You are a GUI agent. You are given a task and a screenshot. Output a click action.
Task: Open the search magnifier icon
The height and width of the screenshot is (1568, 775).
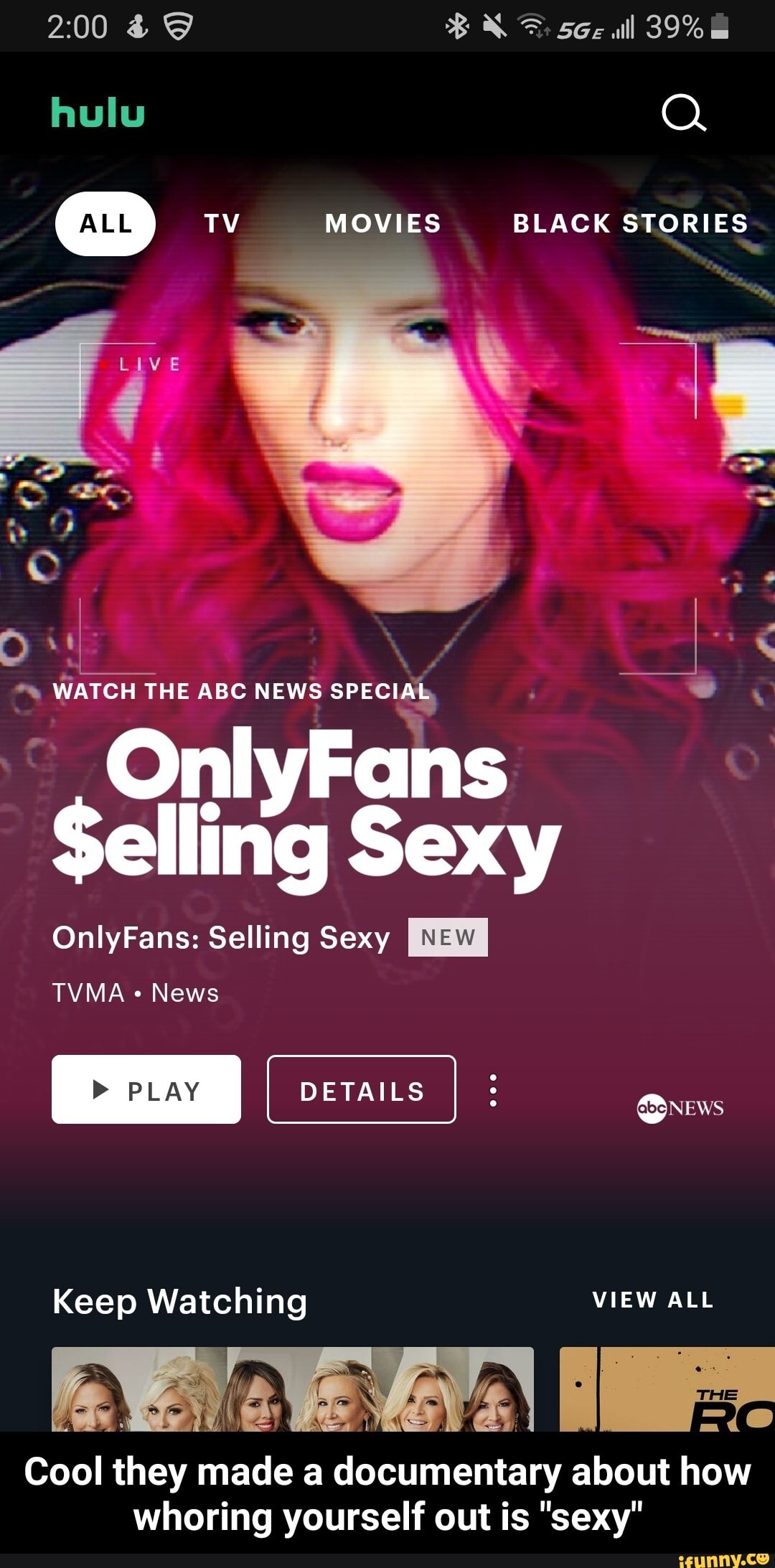[x=683, y=113]
